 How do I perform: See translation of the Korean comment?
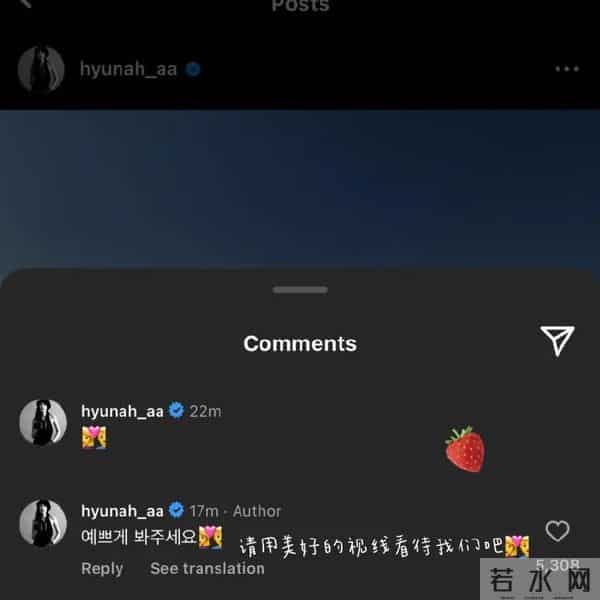tap(207, 568)
